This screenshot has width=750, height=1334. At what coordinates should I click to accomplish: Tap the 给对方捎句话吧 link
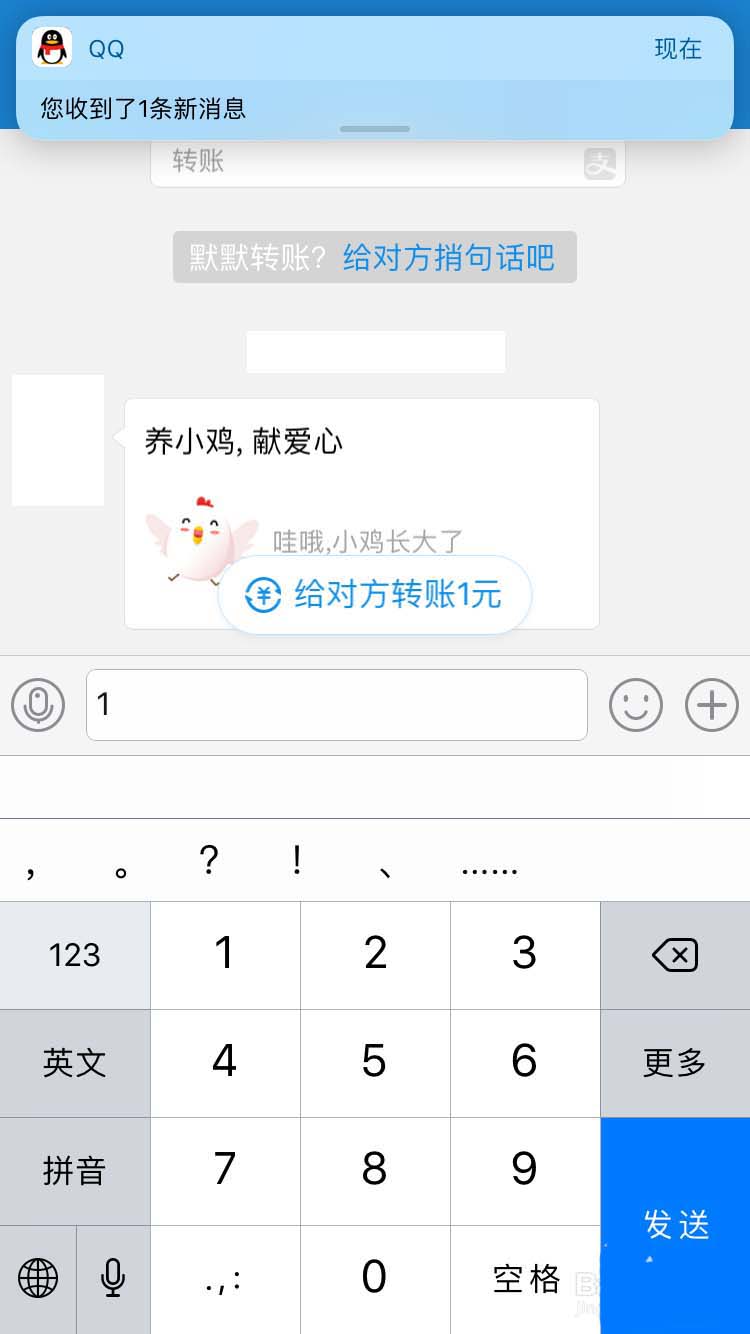point(448,258)
